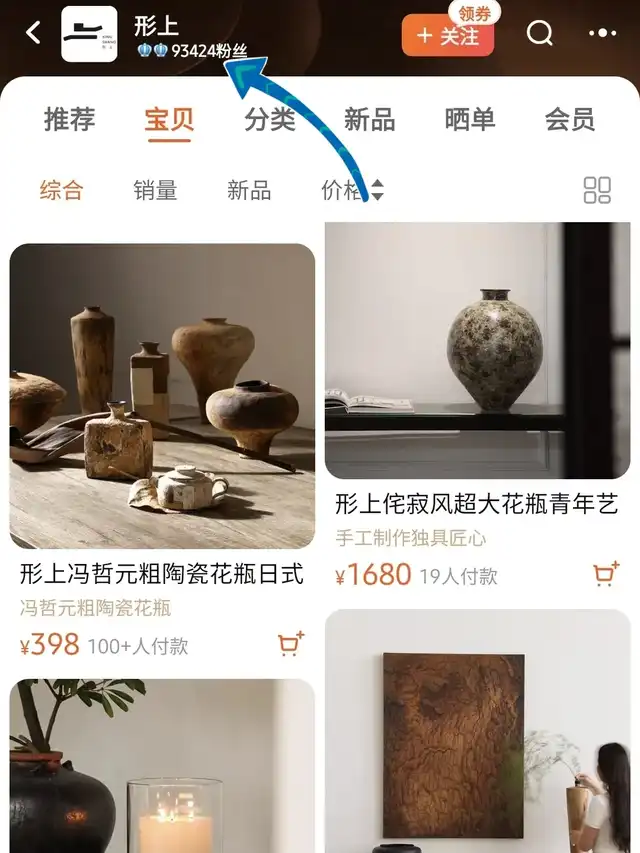This screenshot has height=853, width=640.
Task: Open the 形上 shop logo
Action: [x=89, y=34]
